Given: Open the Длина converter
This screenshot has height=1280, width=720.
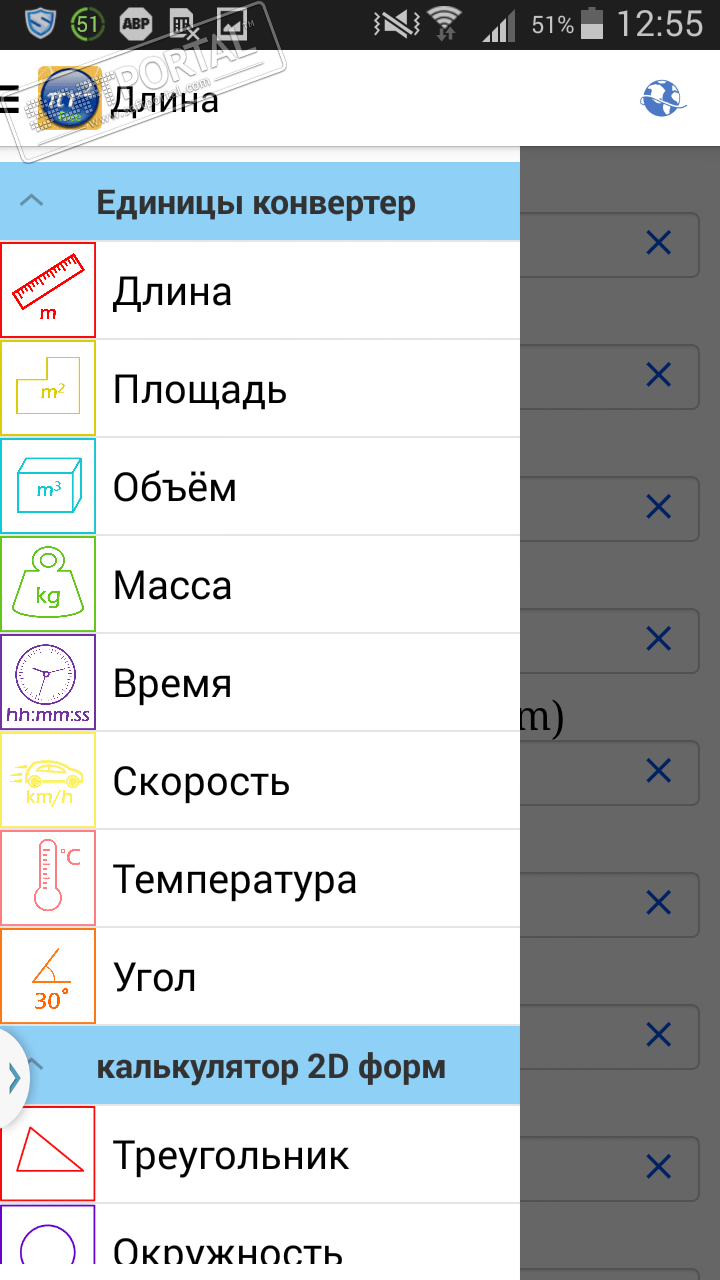Looking at the screenshot, I should tap(260, 291).
